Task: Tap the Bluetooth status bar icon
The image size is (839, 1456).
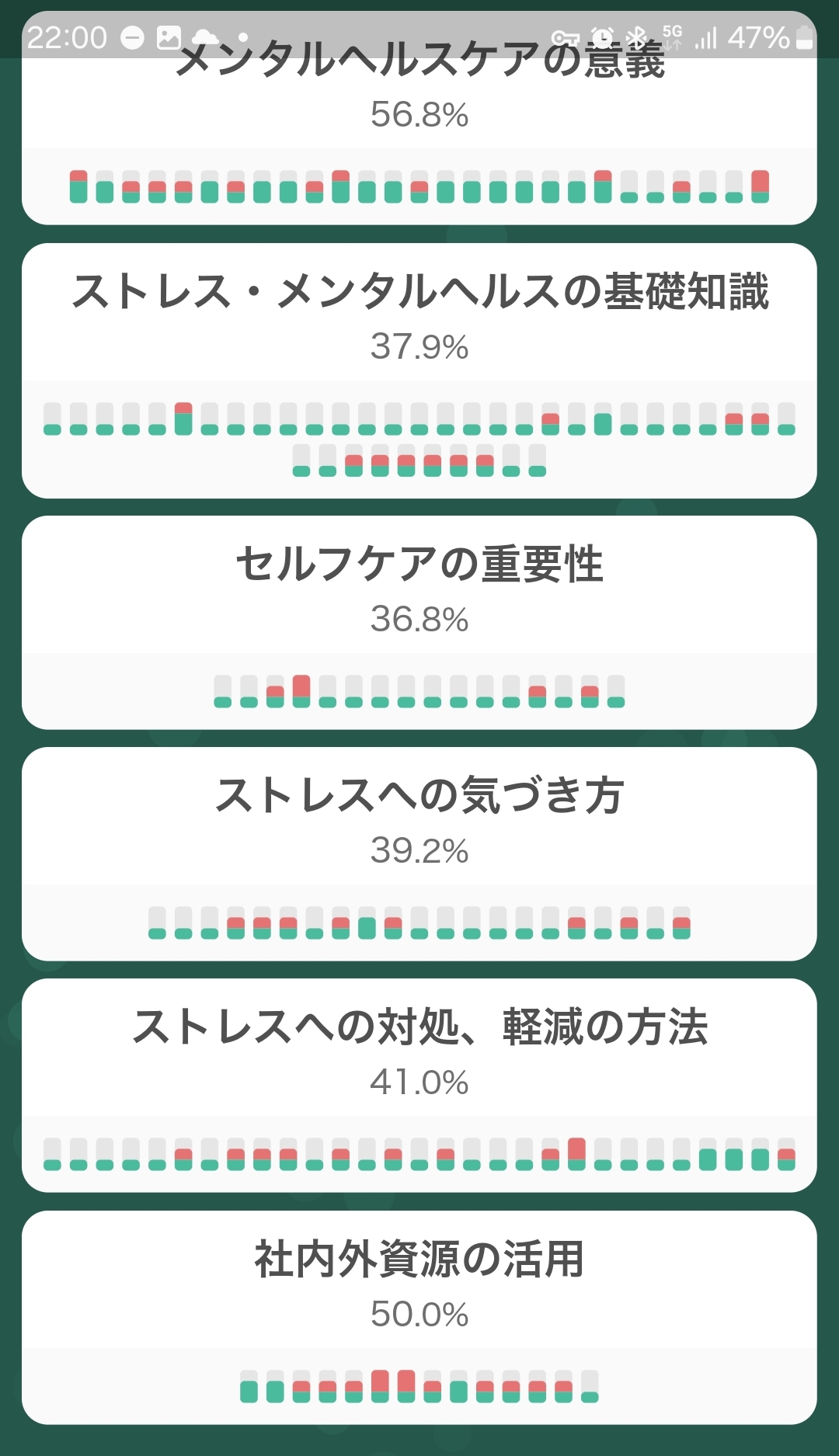Action: 635,35
